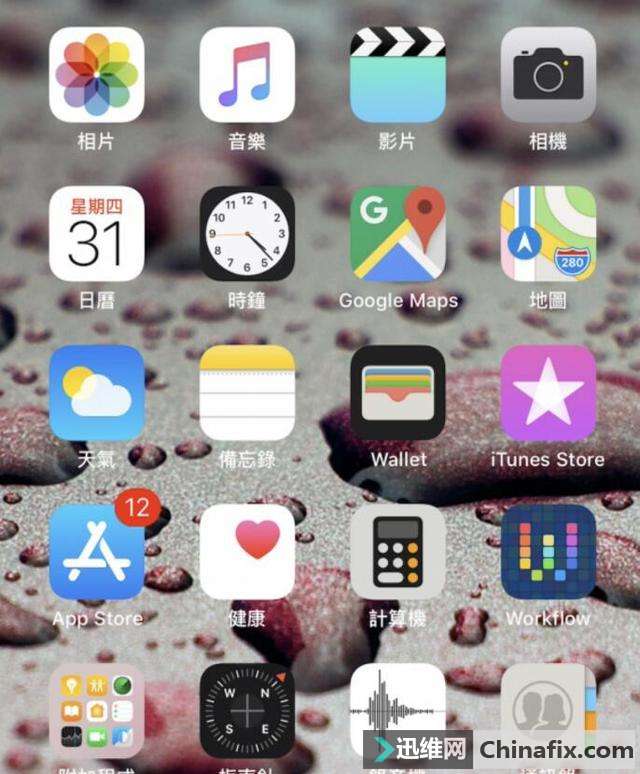Launch the 指南針 Compass app

247,710
